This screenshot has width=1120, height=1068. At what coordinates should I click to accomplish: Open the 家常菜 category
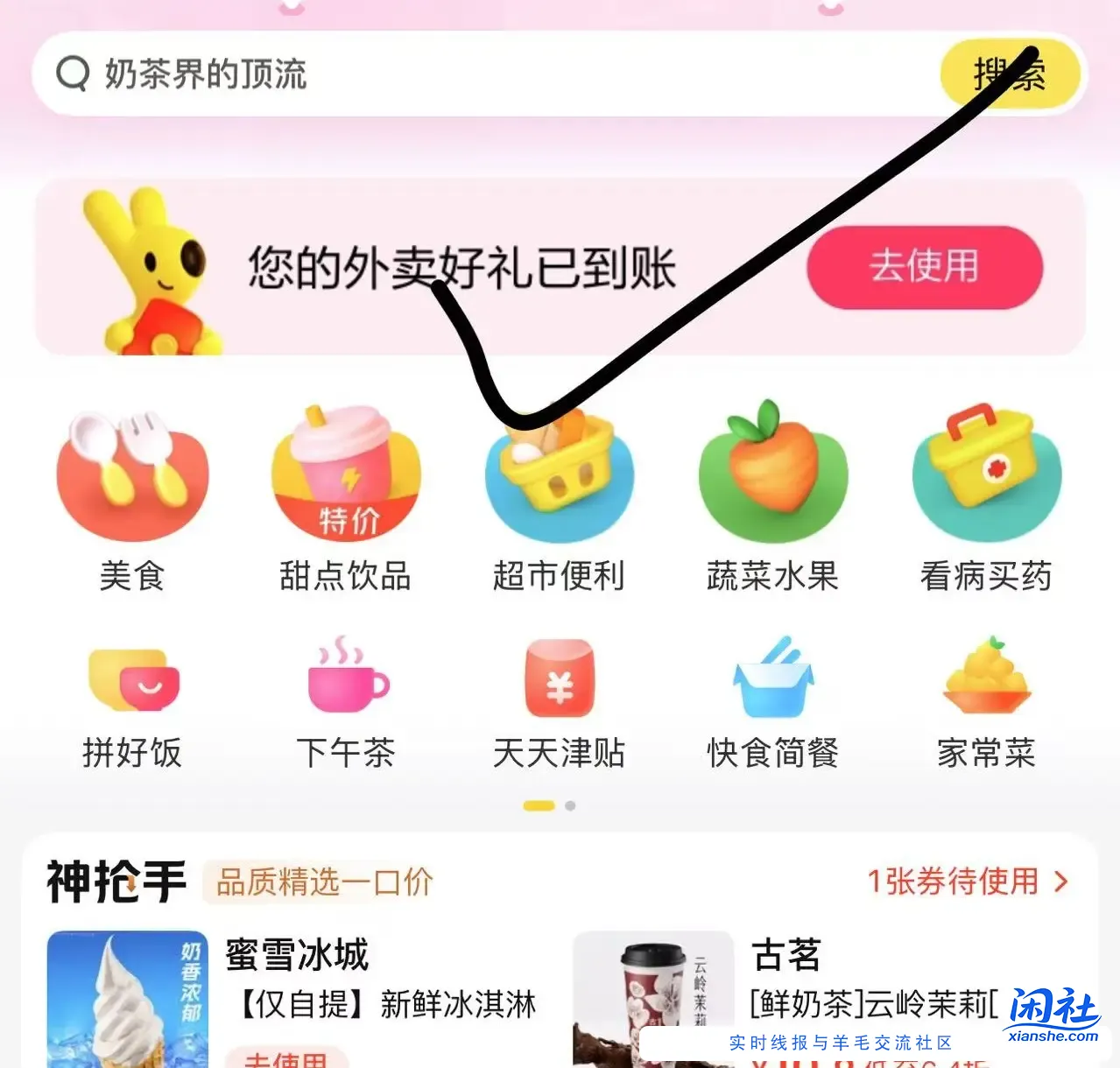(986, 700)
